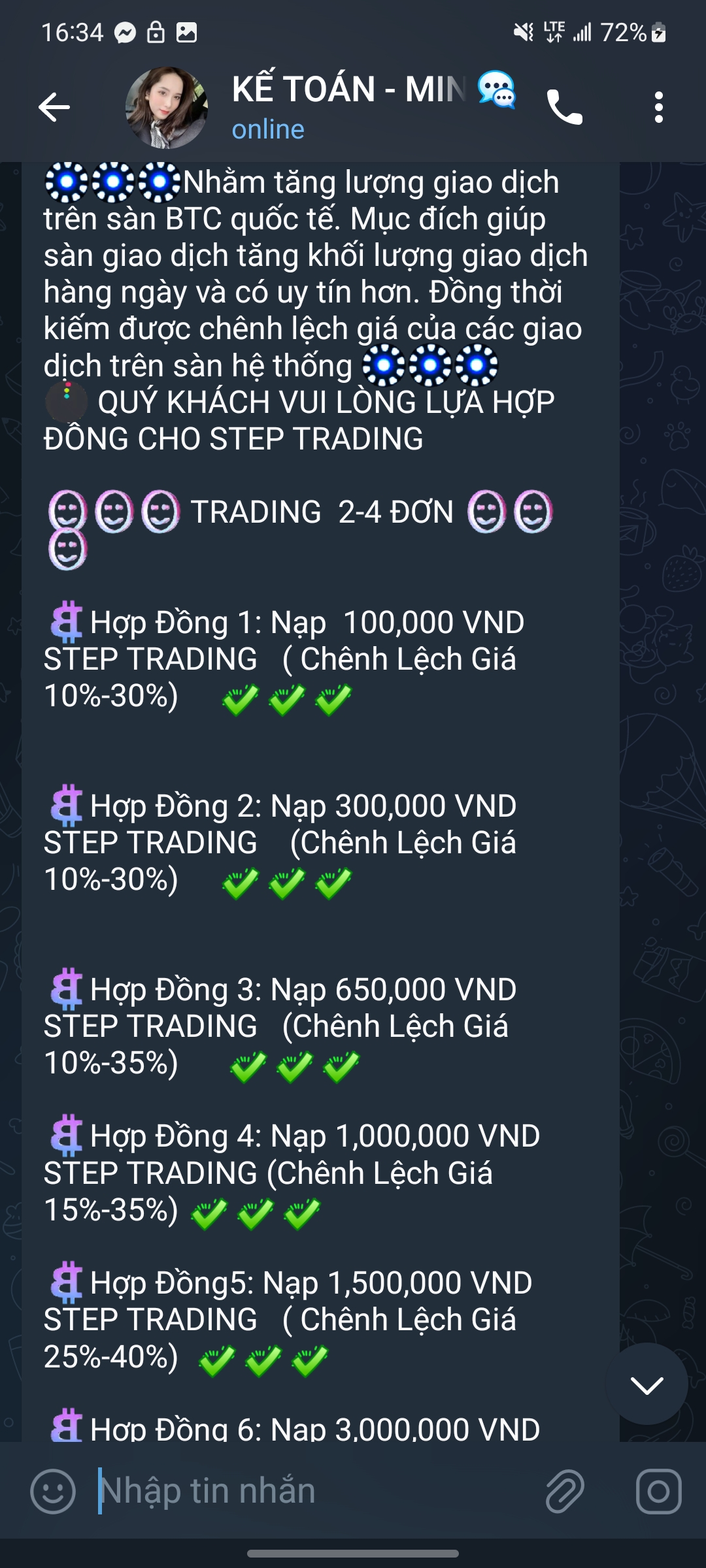
Task: Focus the Nhập tin nhắn message field
Action: (314, 1492)
